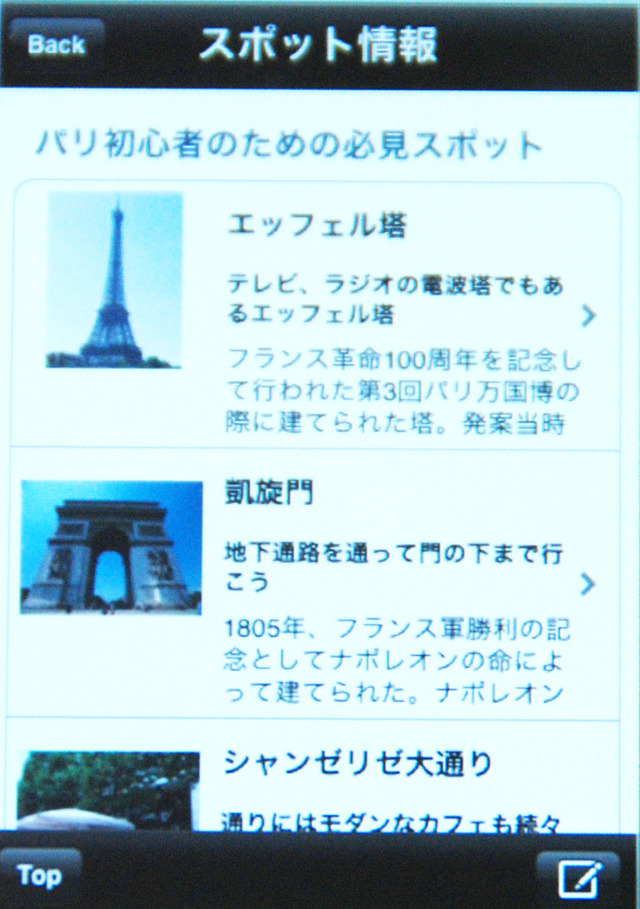
Task: Open the compose note icon
Action: 578,877
